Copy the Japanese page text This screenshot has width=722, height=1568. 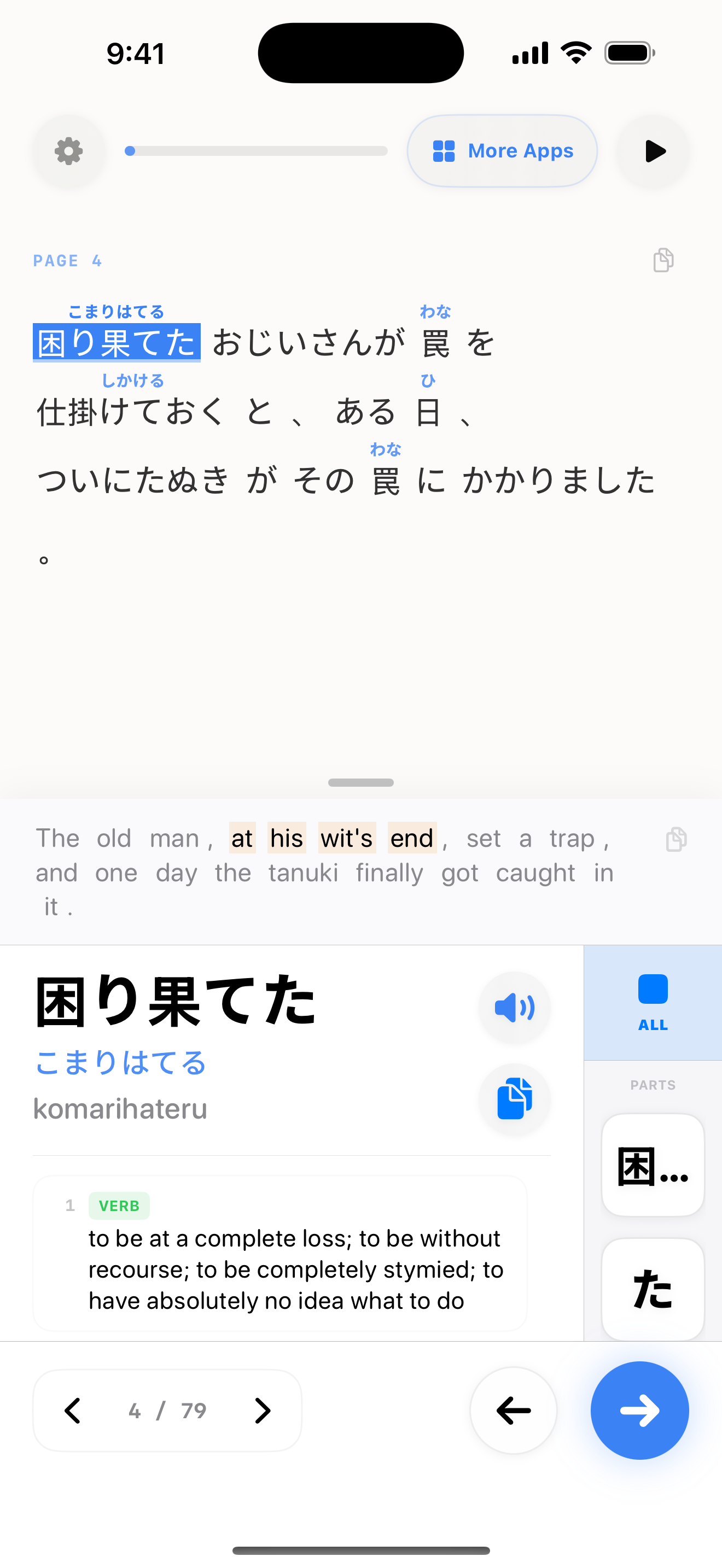coord(663,261)
